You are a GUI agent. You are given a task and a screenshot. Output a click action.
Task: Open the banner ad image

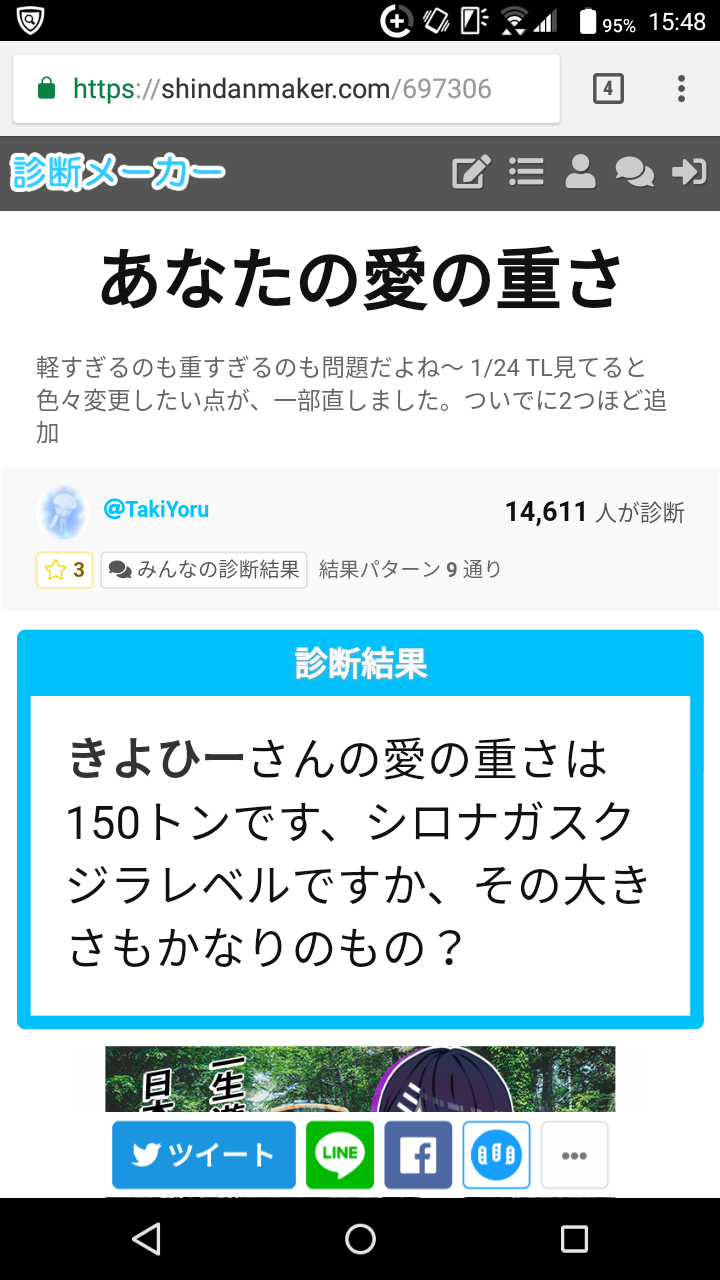pyautogui.click(x=360, y=1078)
